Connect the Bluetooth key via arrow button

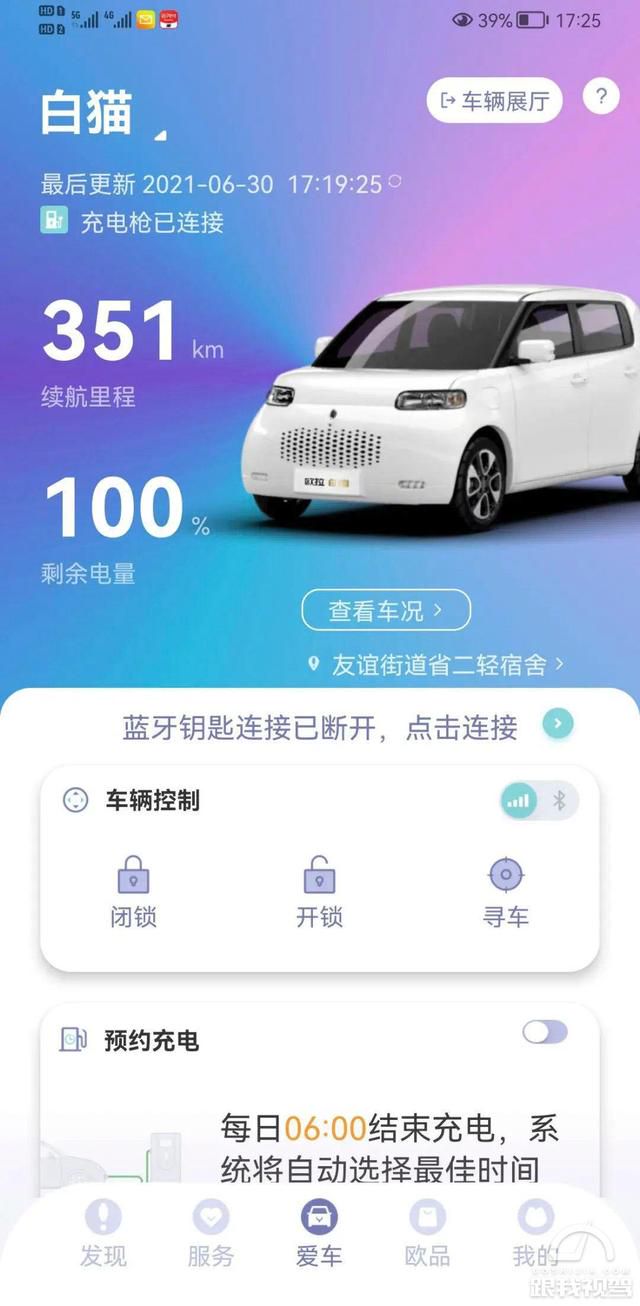[x=558, y=723]
